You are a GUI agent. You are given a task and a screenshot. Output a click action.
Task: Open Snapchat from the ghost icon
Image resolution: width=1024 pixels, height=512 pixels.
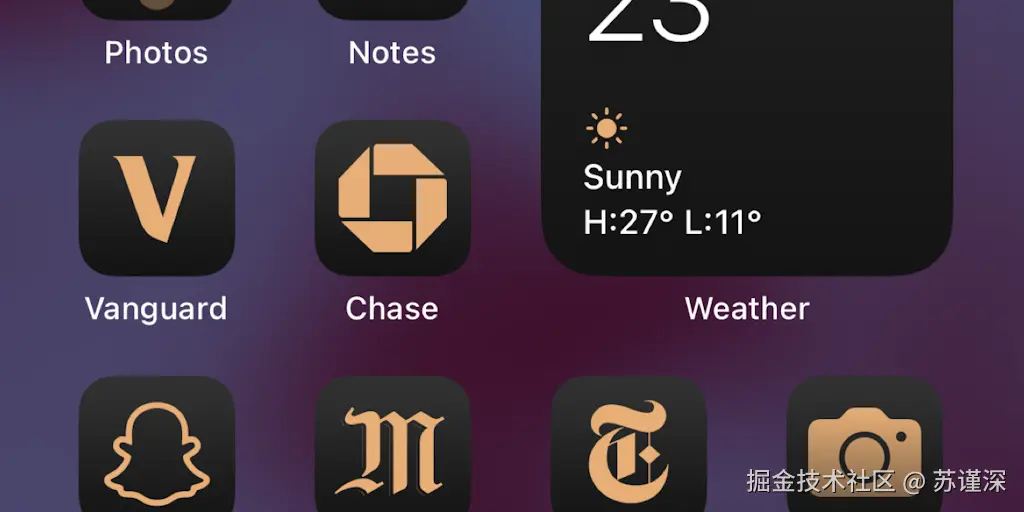coord(156,450)
